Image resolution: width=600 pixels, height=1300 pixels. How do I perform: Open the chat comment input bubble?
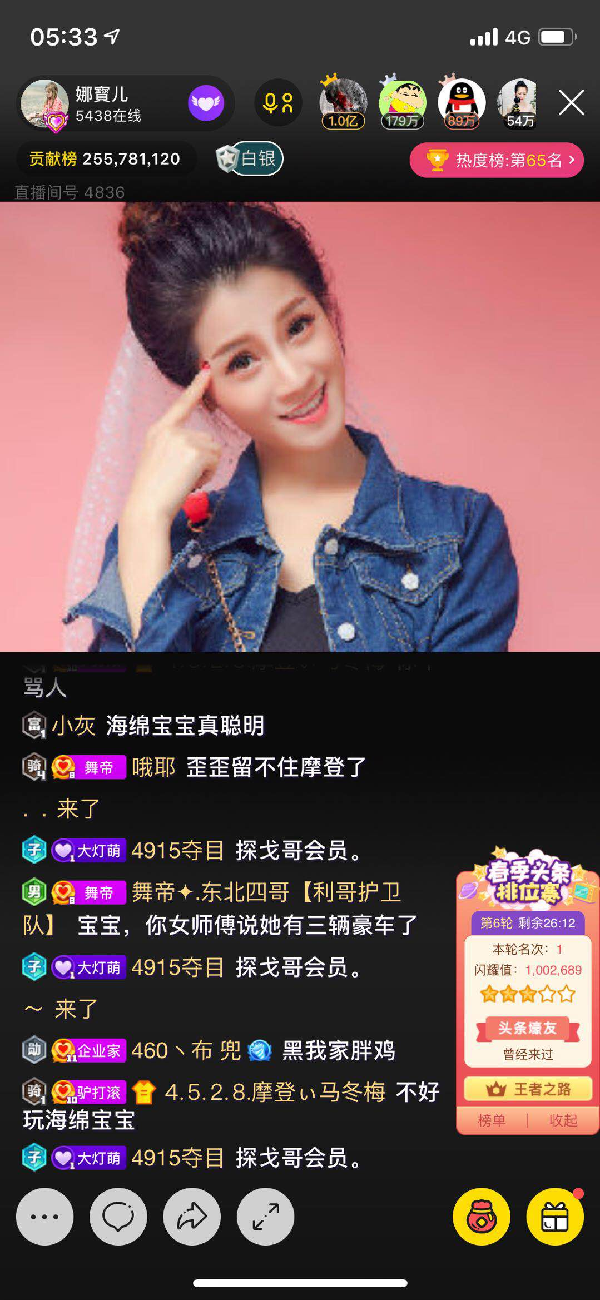coord(118,1216)
